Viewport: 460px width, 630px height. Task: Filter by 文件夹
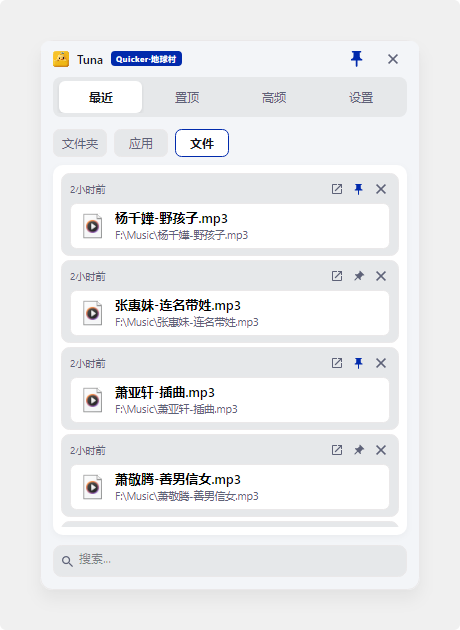pyautogui.click(x=80, y=143)
